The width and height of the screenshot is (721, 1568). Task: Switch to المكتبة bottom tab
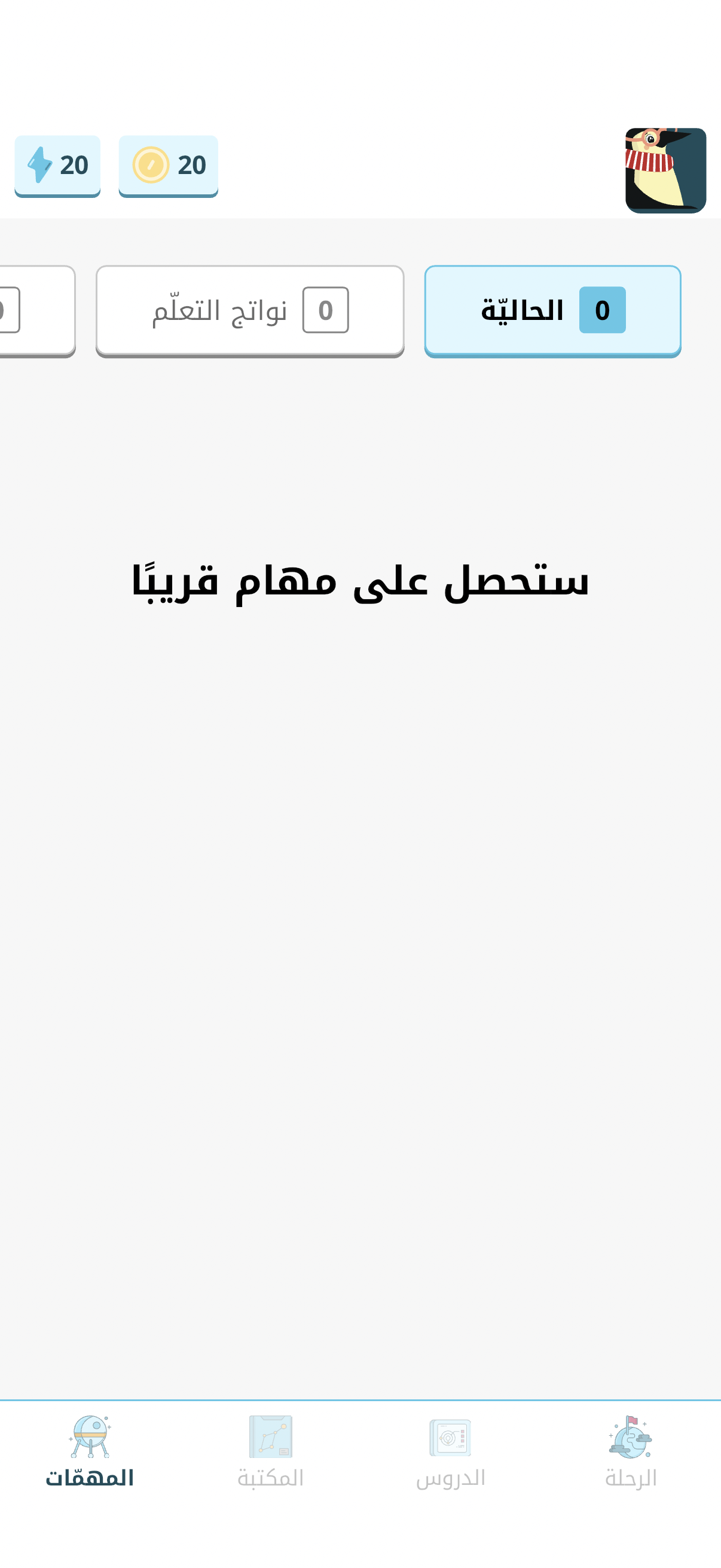270,1452
